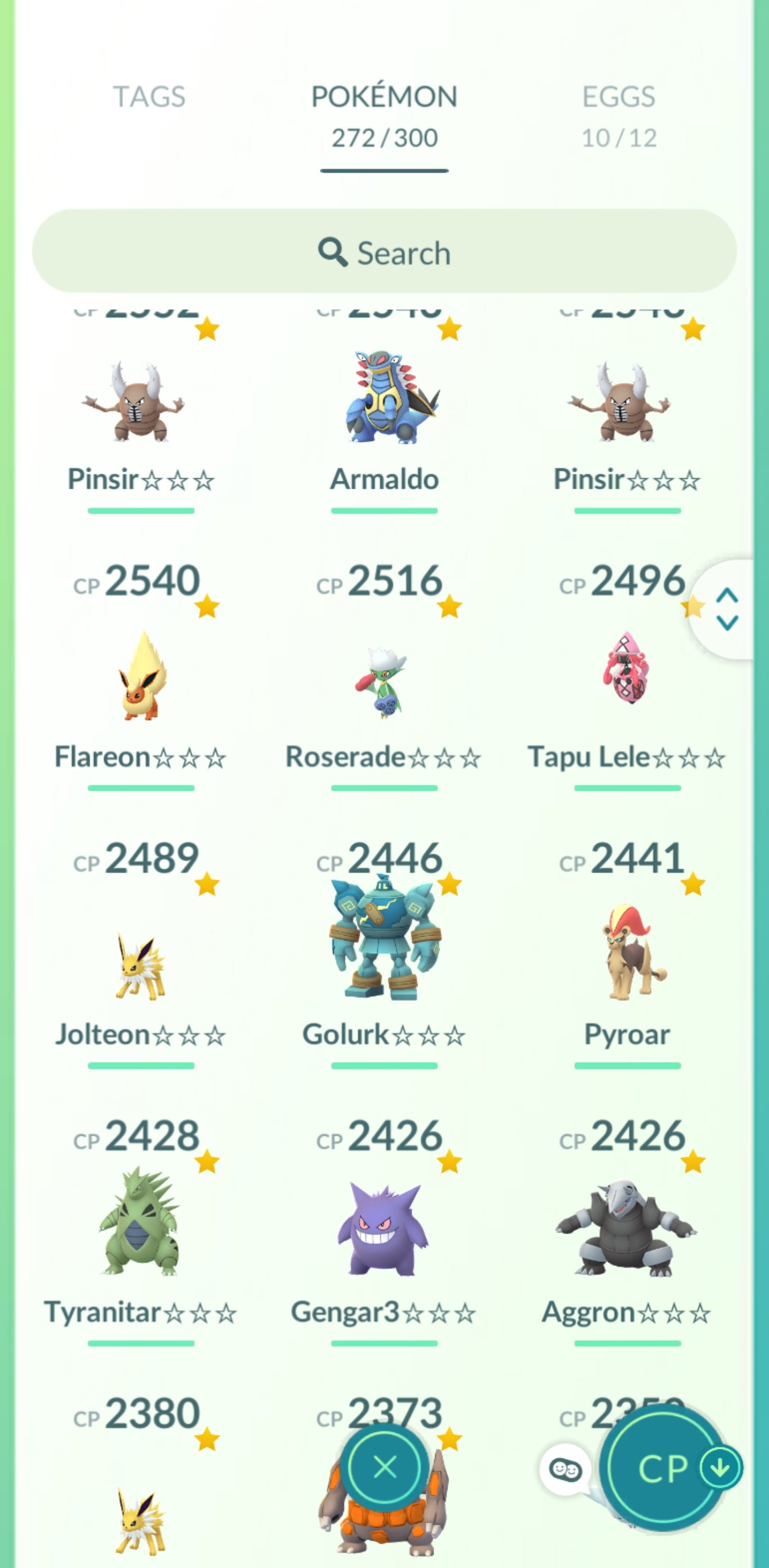The image size is (769, 1568).
Task: Open Gengar3 with CP 2426
Action: (x=384, y=1230)
